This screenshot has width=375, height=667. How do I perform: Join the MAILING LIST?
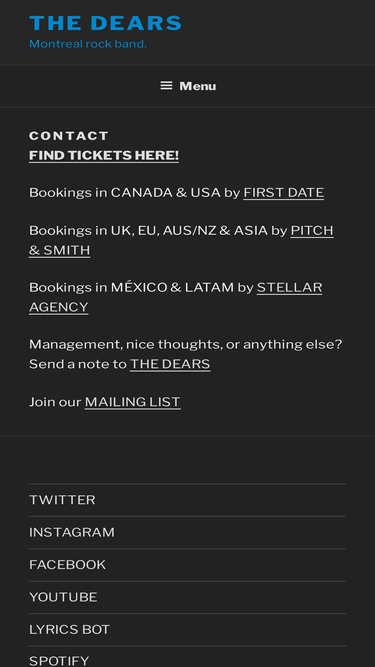click(x=133, y=402)
